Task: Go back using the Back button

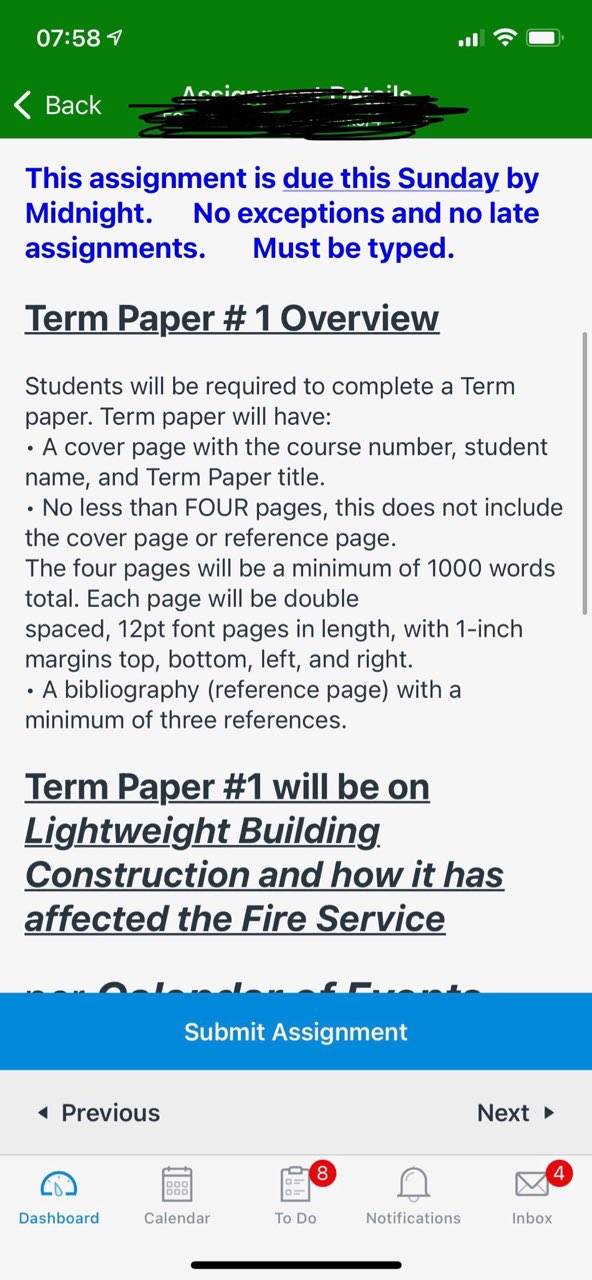Action: click(57, 105)
